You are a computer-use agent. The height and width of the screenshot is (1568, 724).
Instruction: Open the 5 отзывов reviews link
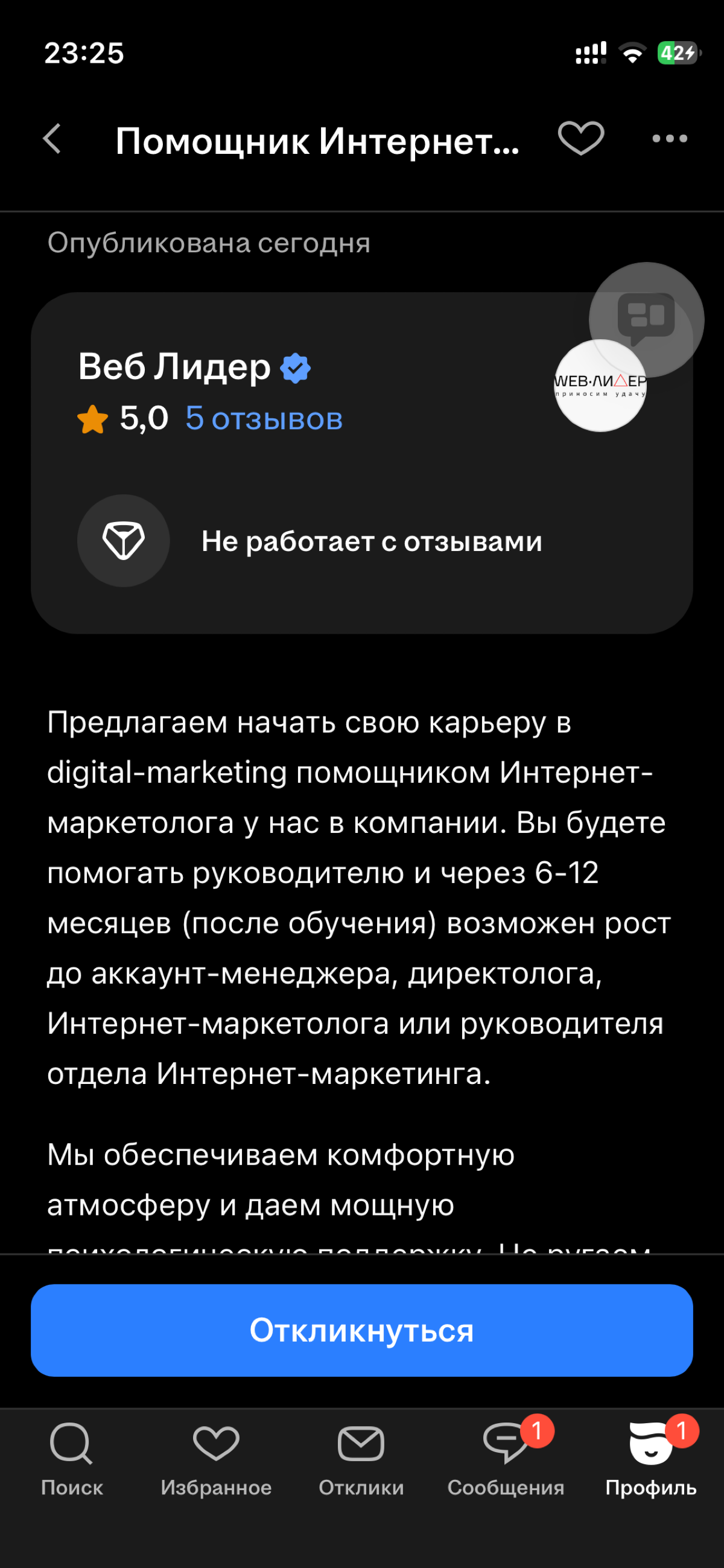(x=264, y=418)
